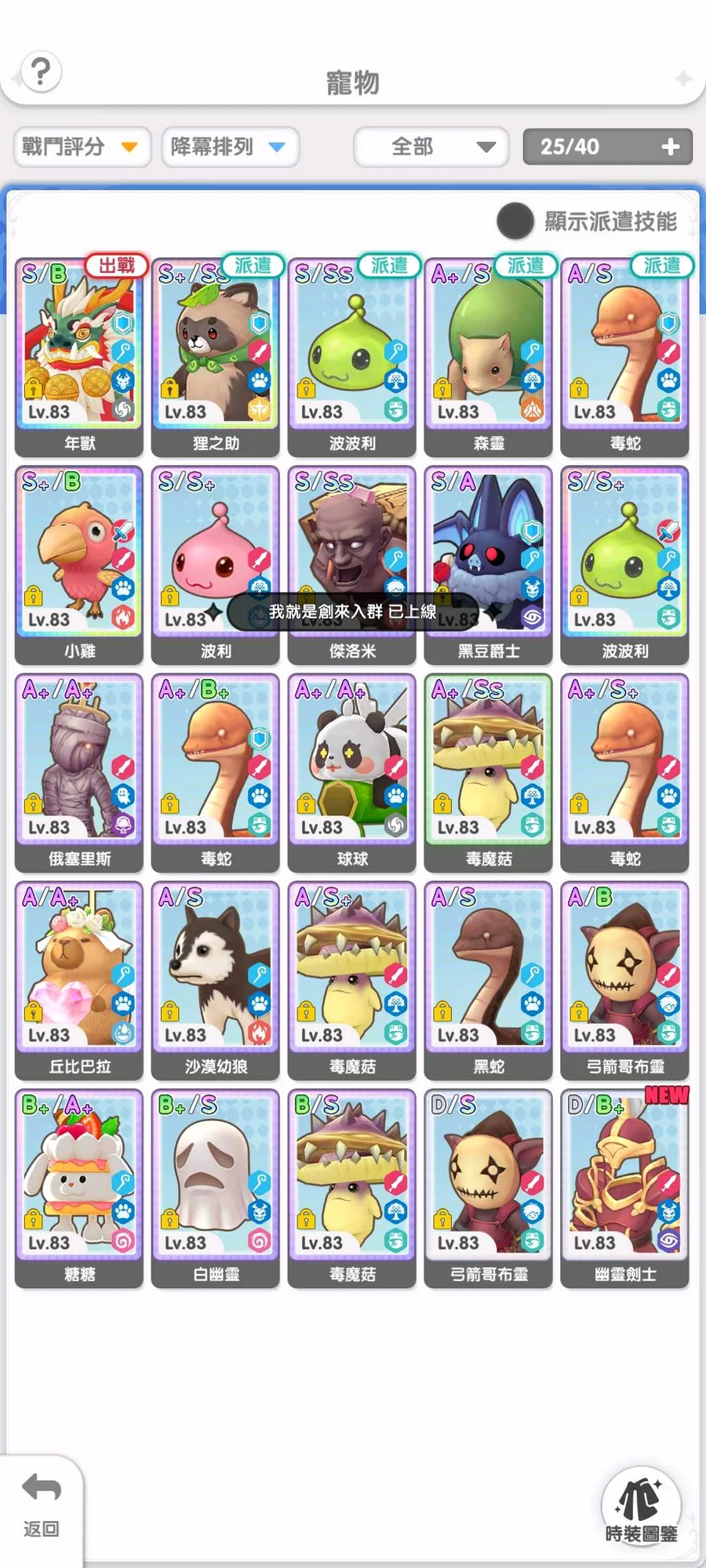The height and width of the screenshot is (1568, 706).
Task: Toggle the 降冪排列 order dropdown
Action: 230,147
